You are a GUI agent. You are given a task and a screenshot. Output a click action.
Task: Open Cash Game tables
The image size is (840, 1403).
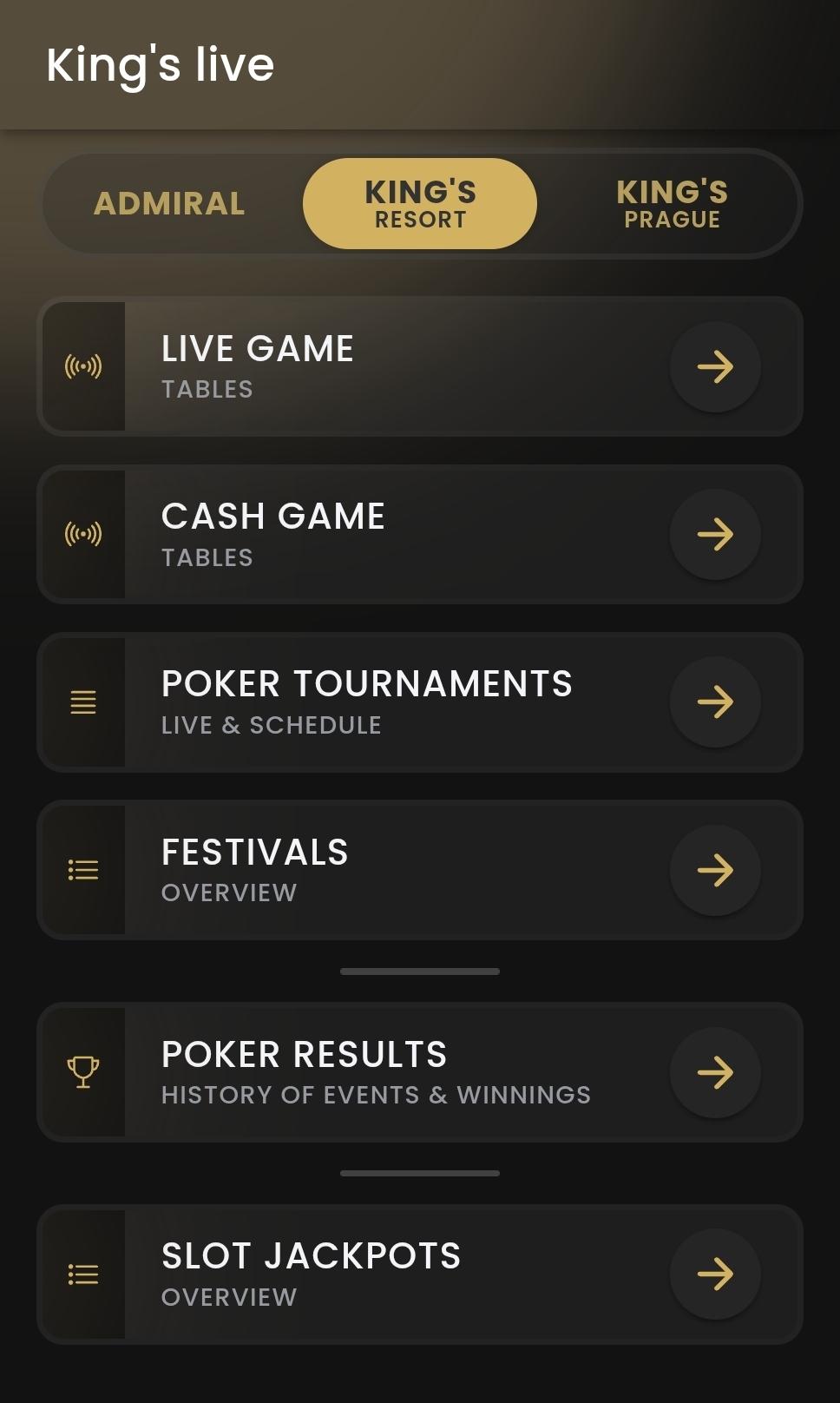pyautogui.click(x=420, y=534)
